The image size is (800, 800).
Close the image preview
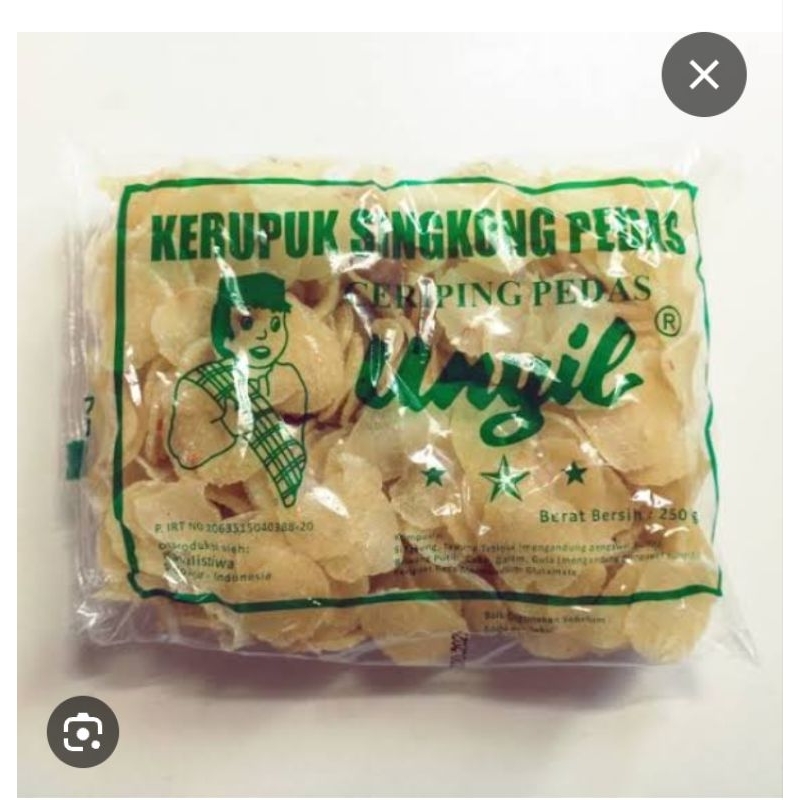pos(704,75)
